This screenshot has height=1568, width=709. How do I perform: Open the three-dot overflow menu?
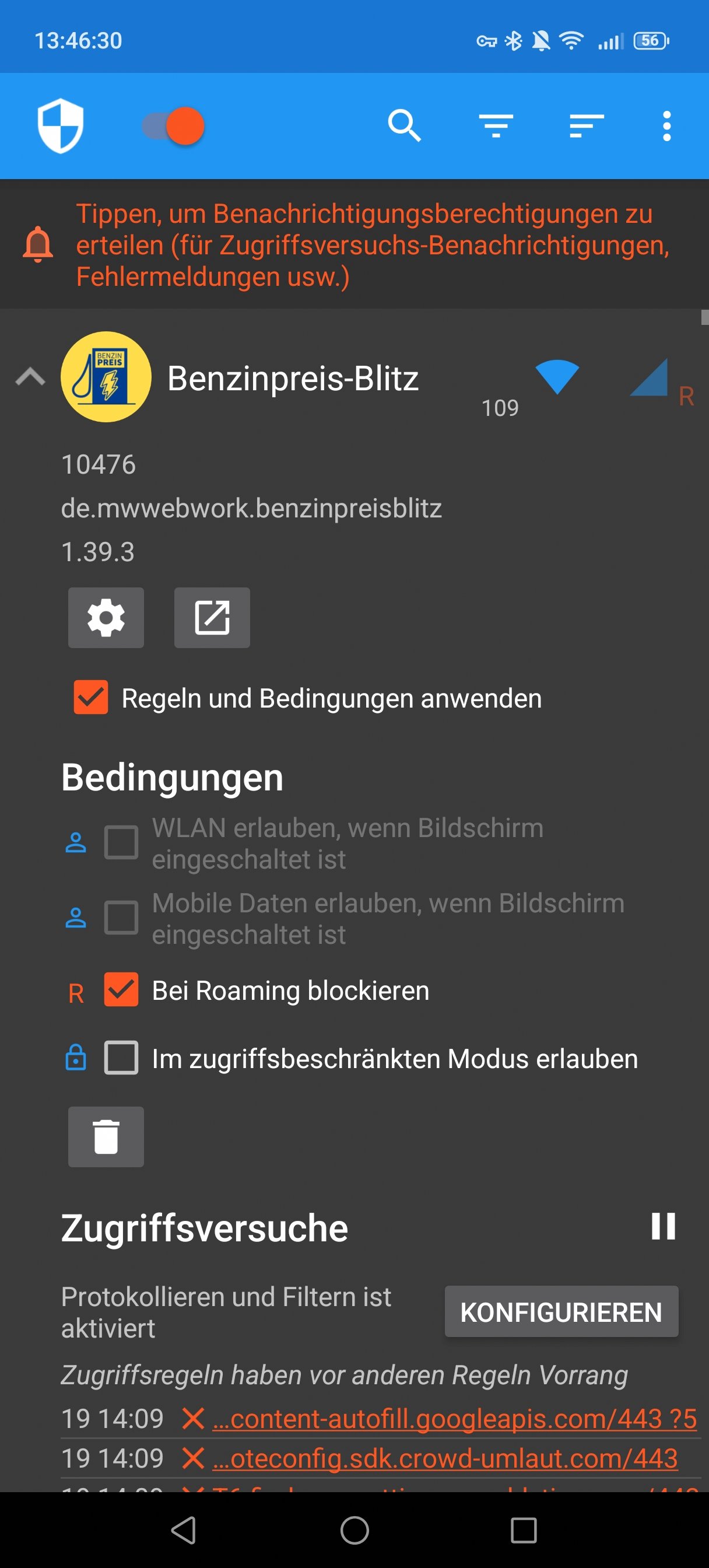[x=666, y=126]
